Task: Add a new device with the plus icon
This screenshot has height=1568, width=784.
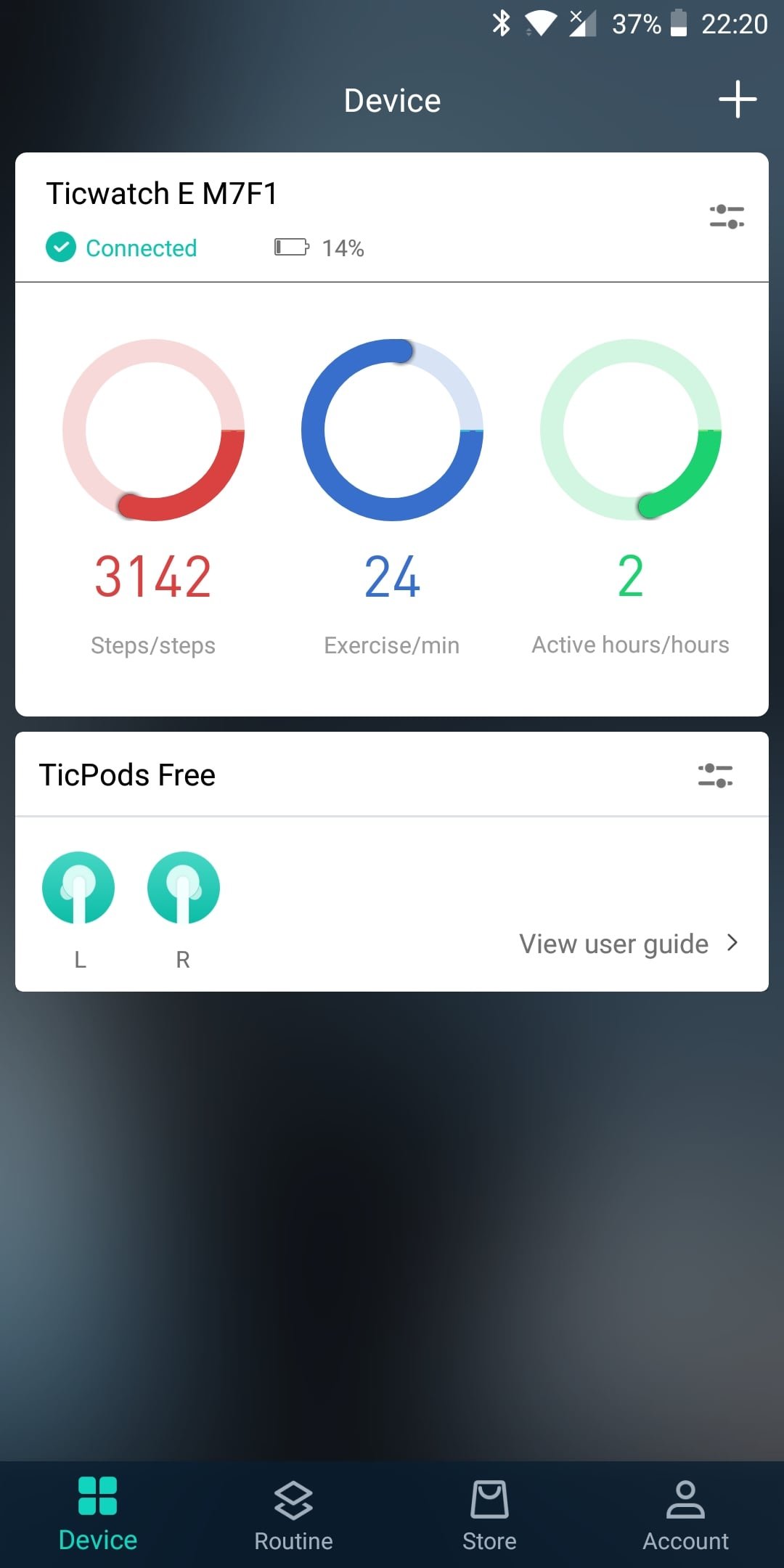Action: 738,99
